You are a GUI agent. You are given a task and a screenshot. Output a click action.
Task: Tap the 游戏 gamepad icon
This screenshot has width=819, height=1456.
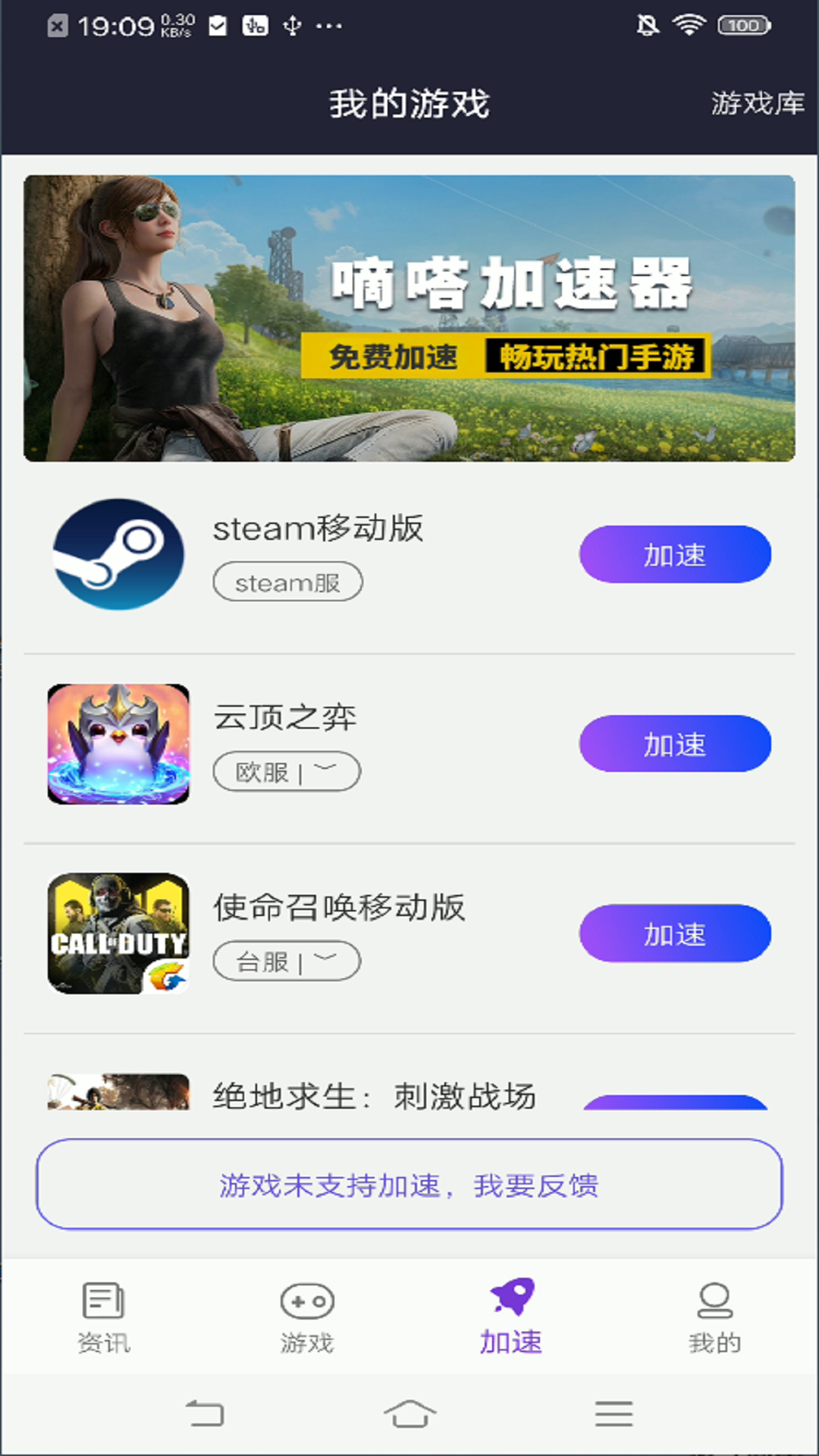click(x=306, y=1298)
